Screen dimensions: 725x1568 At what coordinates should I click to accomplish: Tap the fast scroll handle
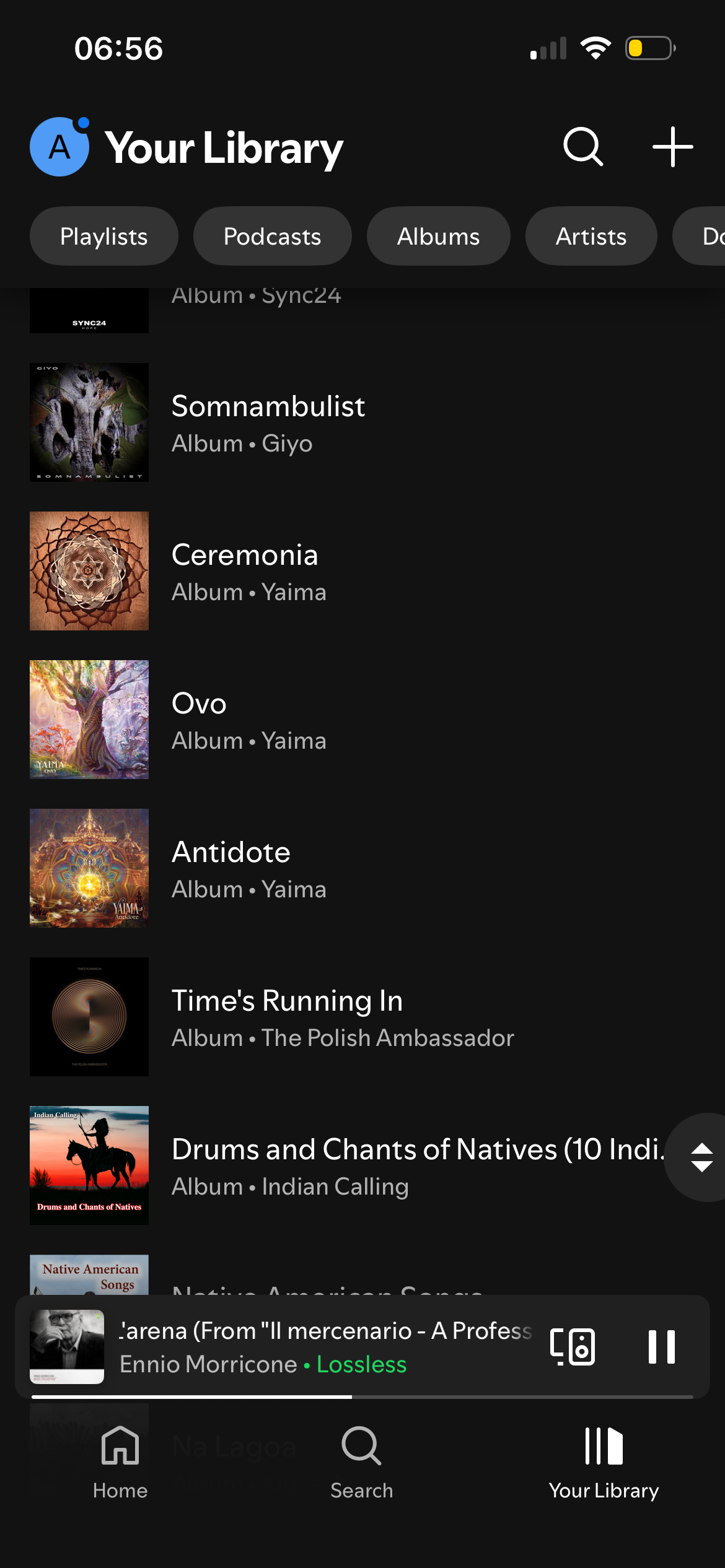tap(701, 1157)
